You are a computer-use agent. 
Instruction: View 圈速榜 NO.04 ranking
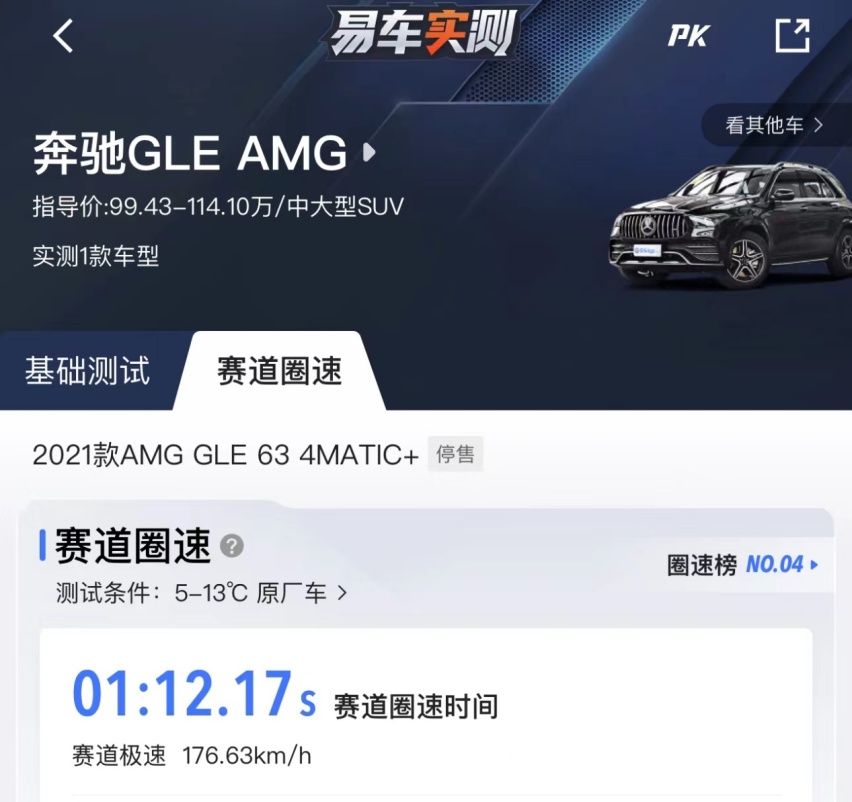(x=743, y=565)
